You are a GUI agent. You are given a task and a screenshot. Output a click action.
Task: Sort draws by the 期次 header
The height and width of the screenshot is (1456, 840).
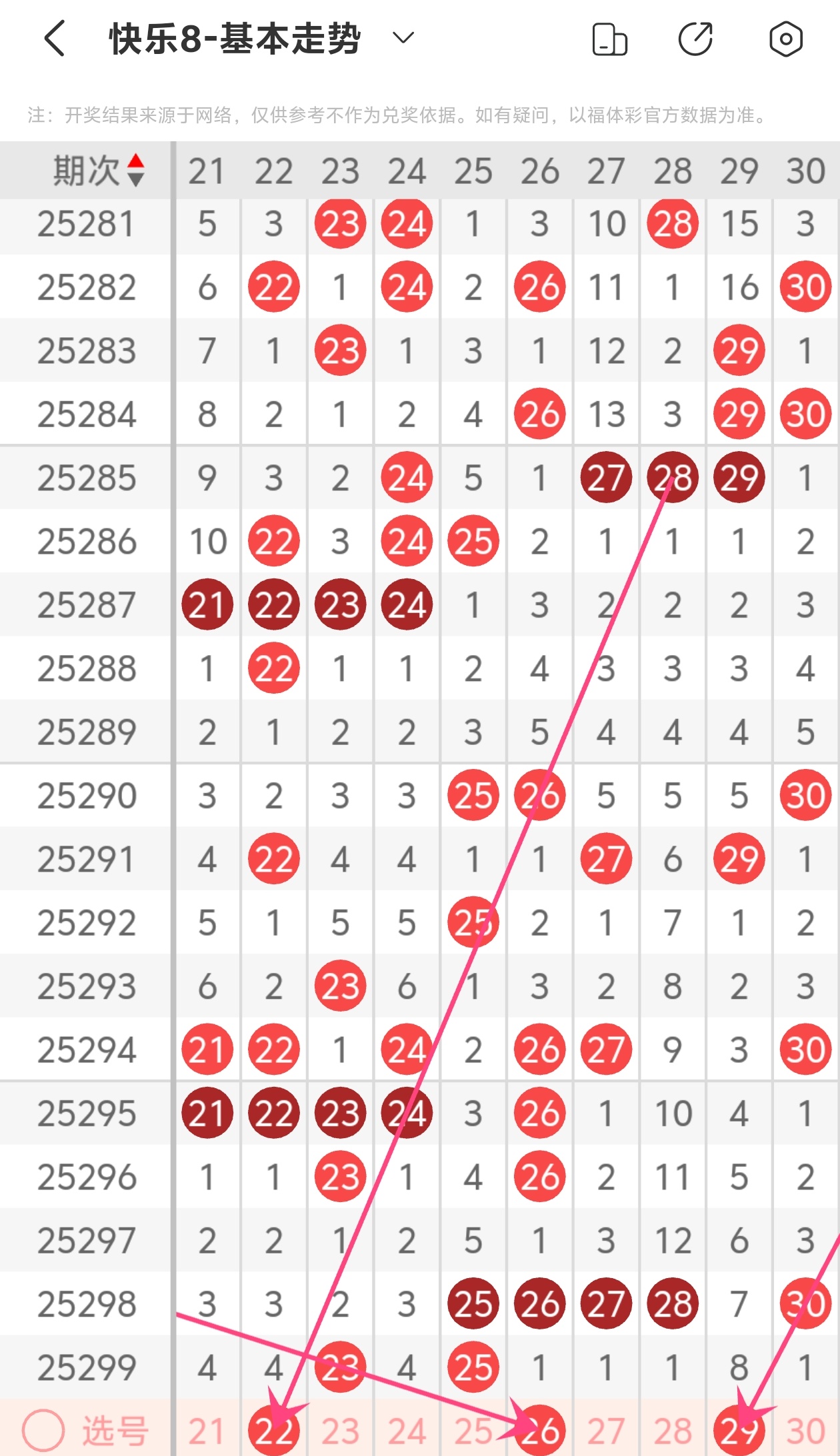(x=99, y=170)
